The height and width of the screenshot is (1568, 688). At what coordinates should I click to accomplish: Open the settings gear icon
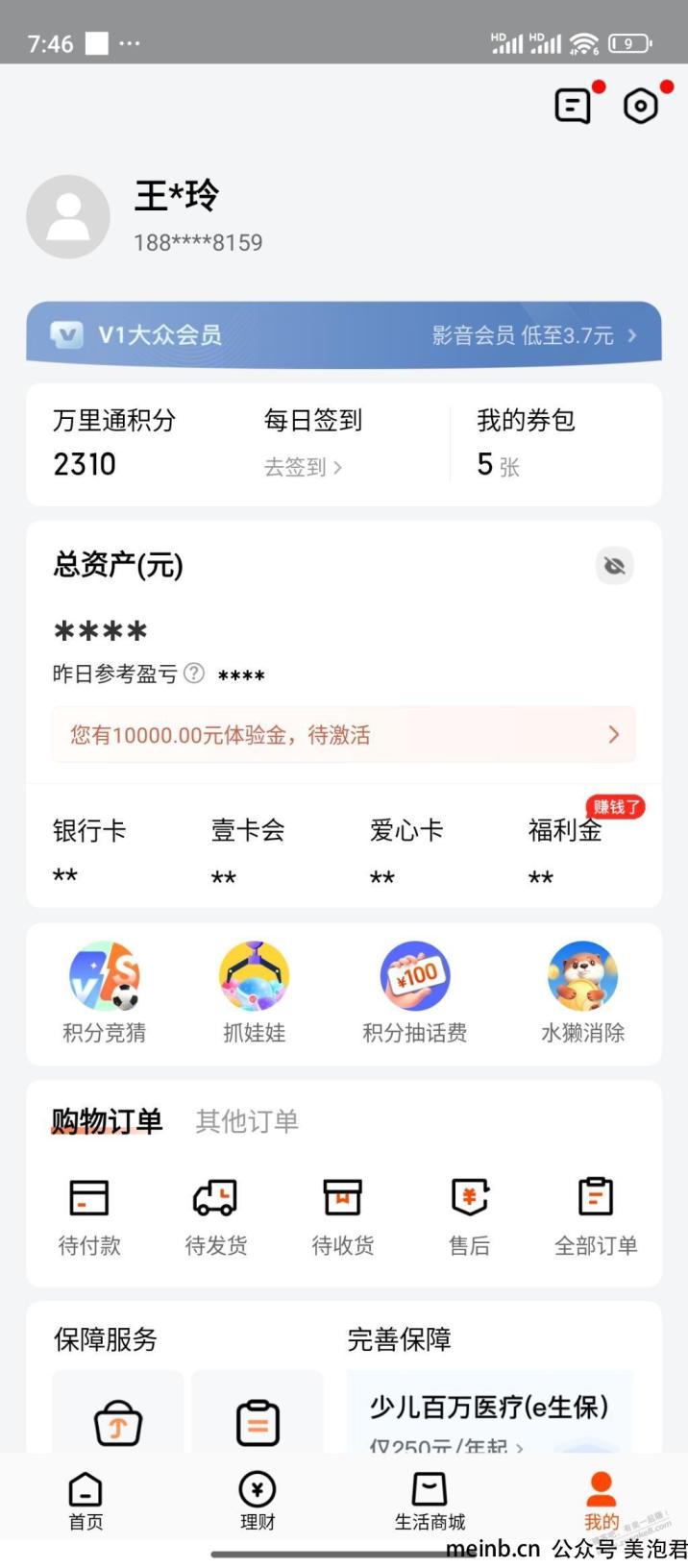click(641, 106)
